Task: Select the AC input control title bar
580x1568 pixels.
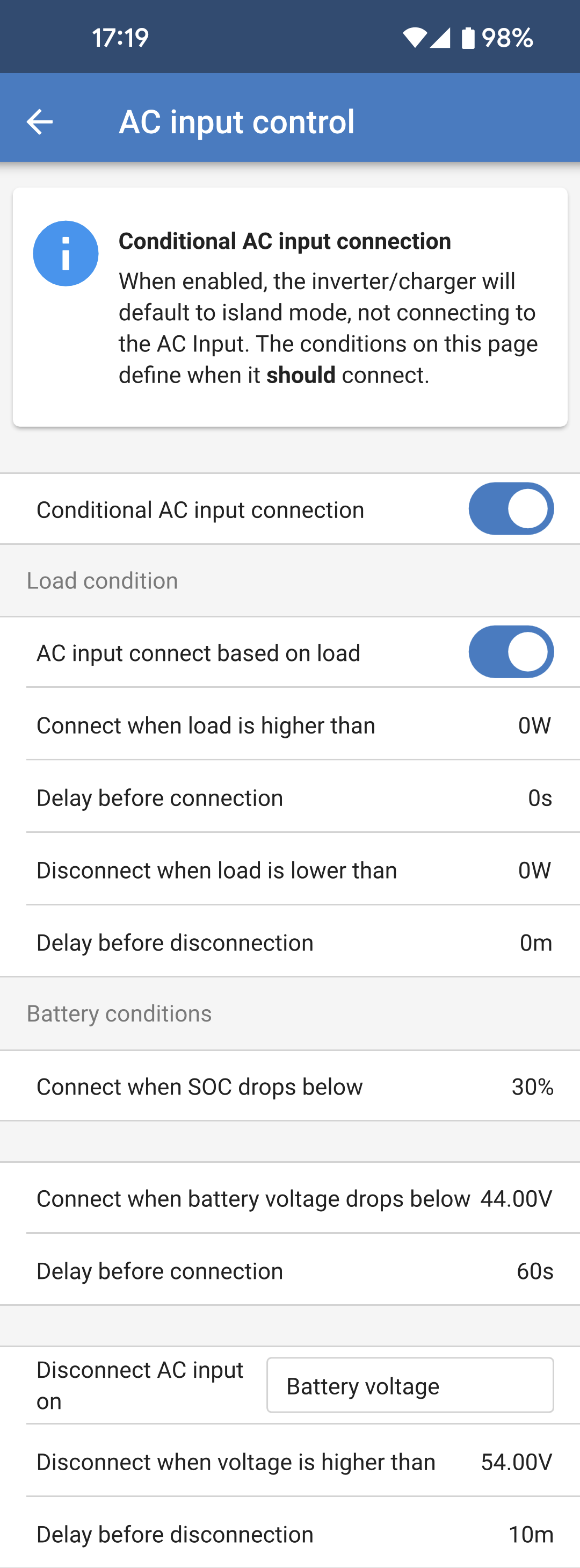Action: click(x=237, y=121)
